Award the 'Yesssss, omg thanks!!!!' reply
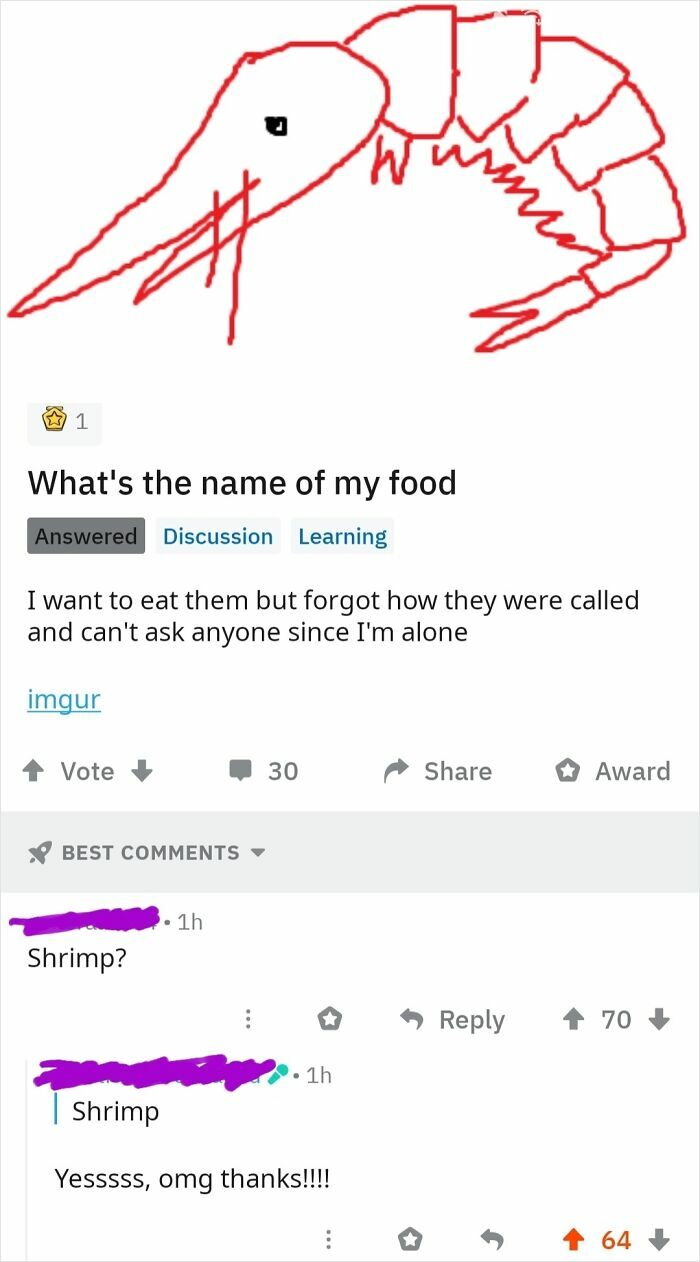Image resolution: width=700 pixels, height=1262 pixels. 409,1240
